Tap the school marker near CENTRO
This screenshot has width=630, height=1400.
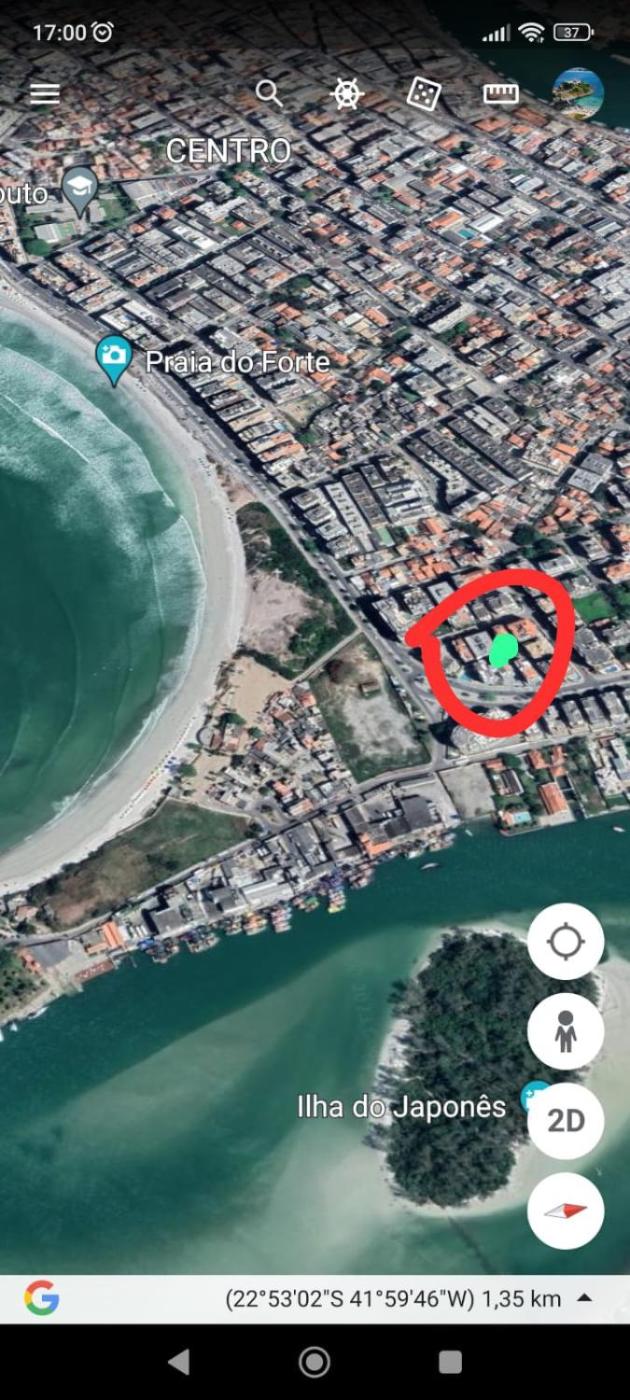pos(80,188)
